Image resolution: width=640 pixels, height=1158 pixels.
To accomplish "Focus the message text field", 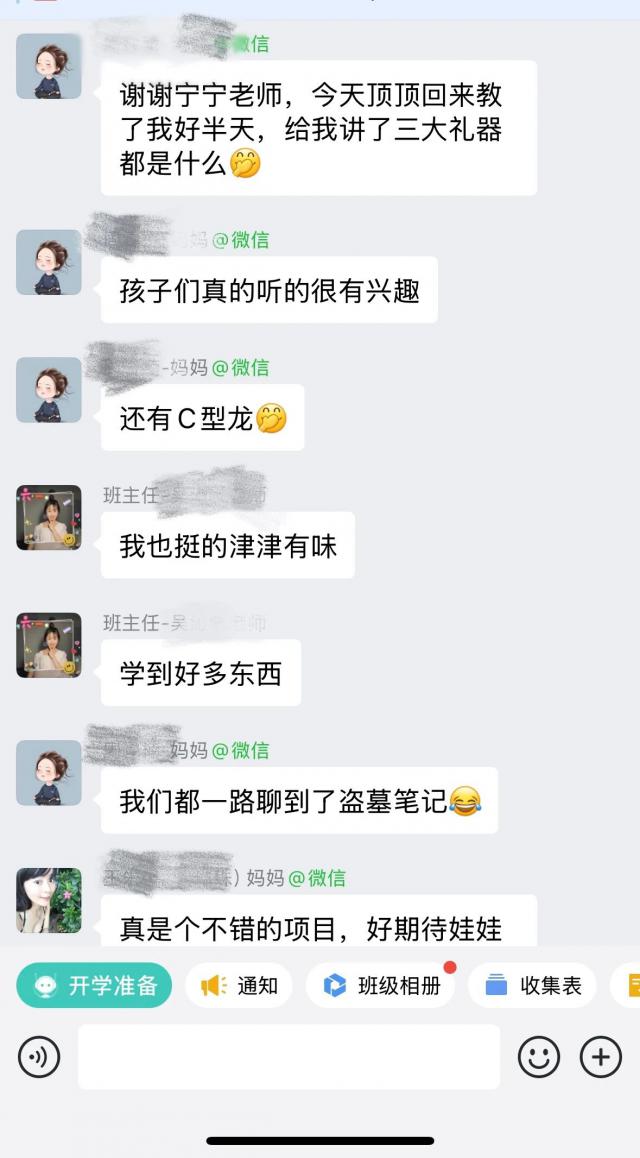I will click(x=288, y=1057).
